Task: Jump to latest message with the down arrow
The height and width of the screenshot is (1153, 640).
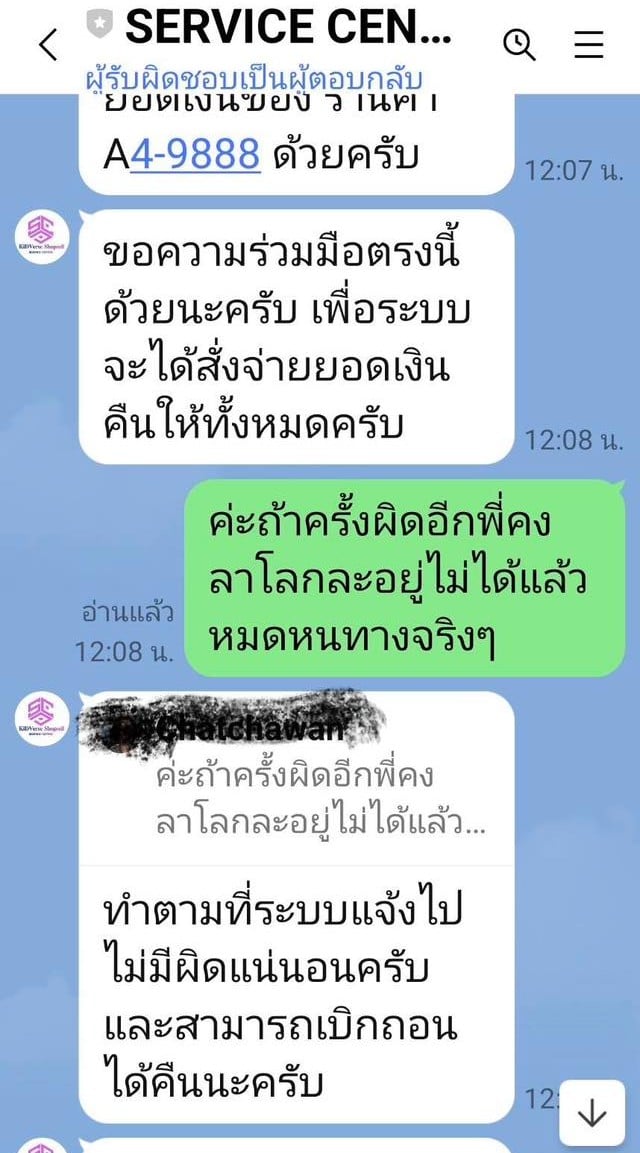Action: coord(592,1112)
